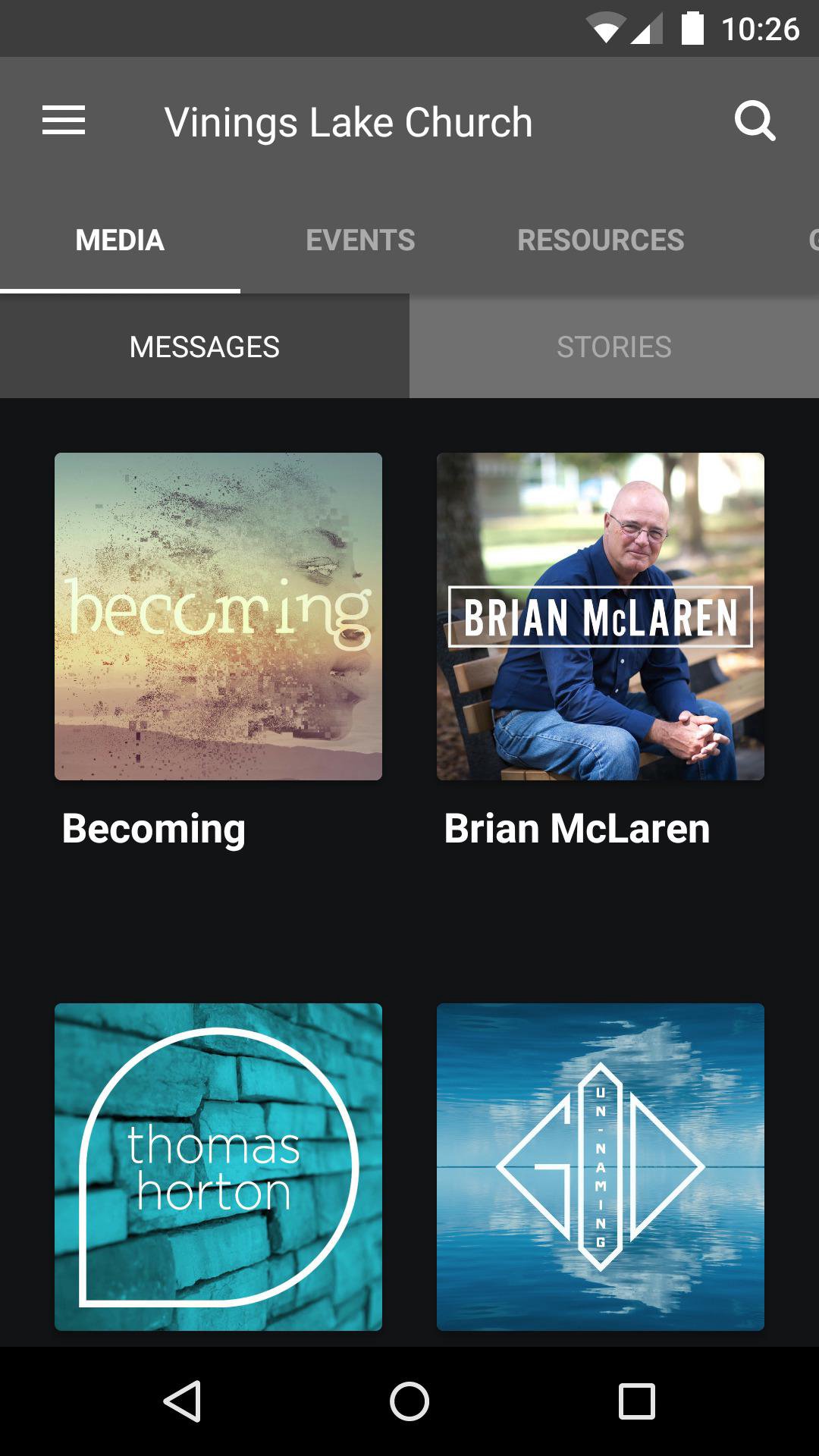Tap the system home button
Image resolution: width=819 pixels, height=1456 pixels.
pos(409,1401)
